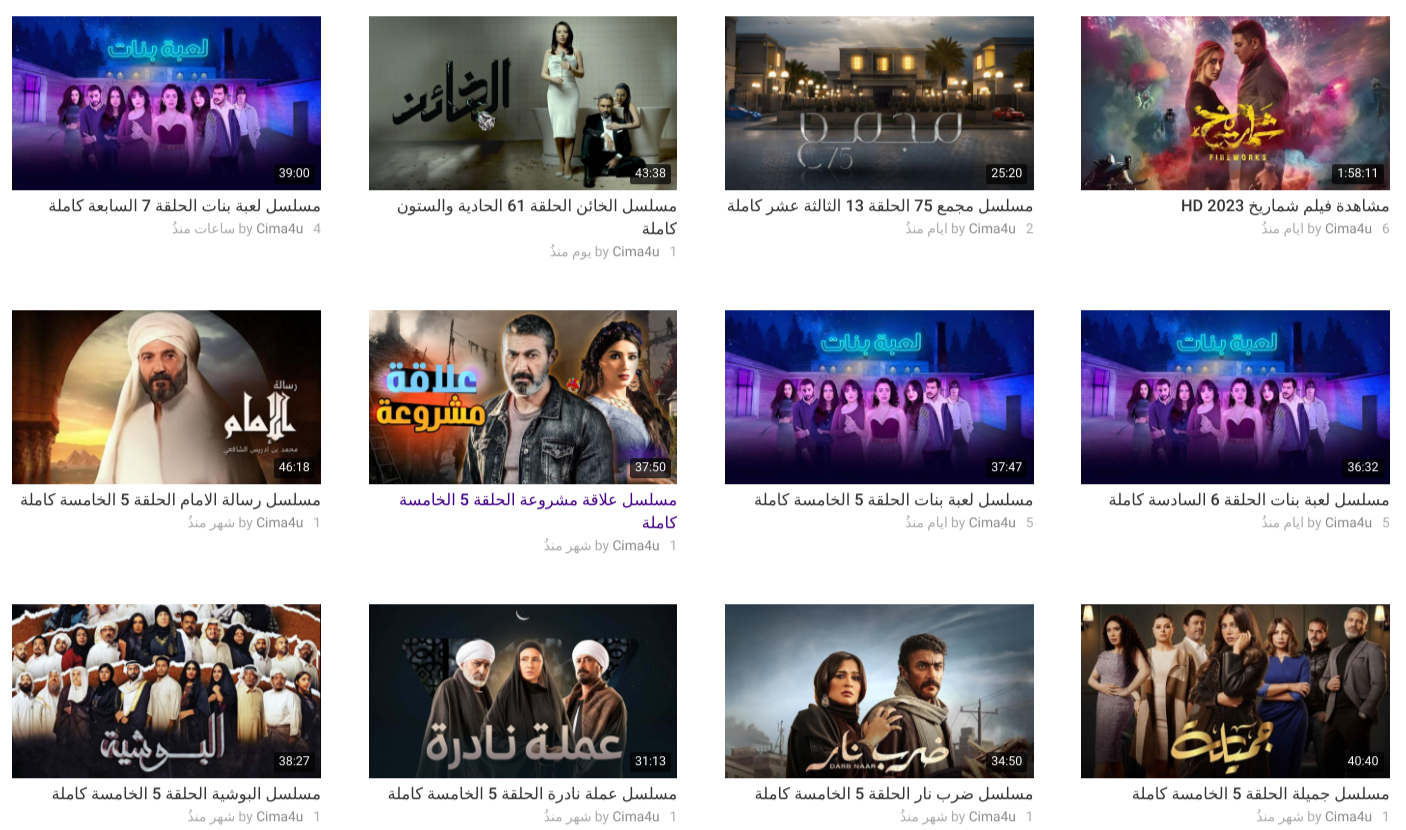
Task: Tap the title link مسلسل جميلة الحلقة 5 الخامسة
Action: click(1260, 794)
